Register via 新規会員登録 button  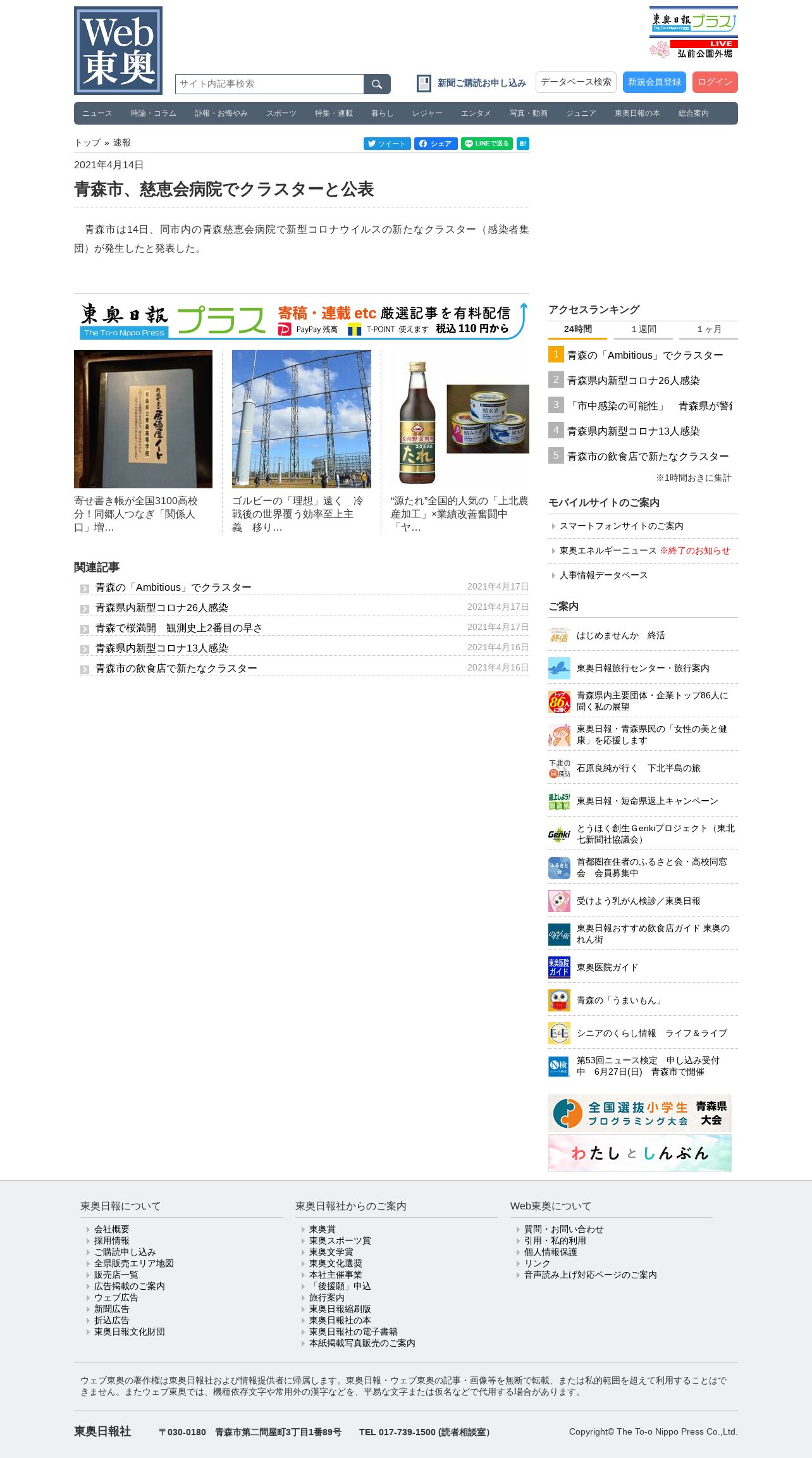654,82
